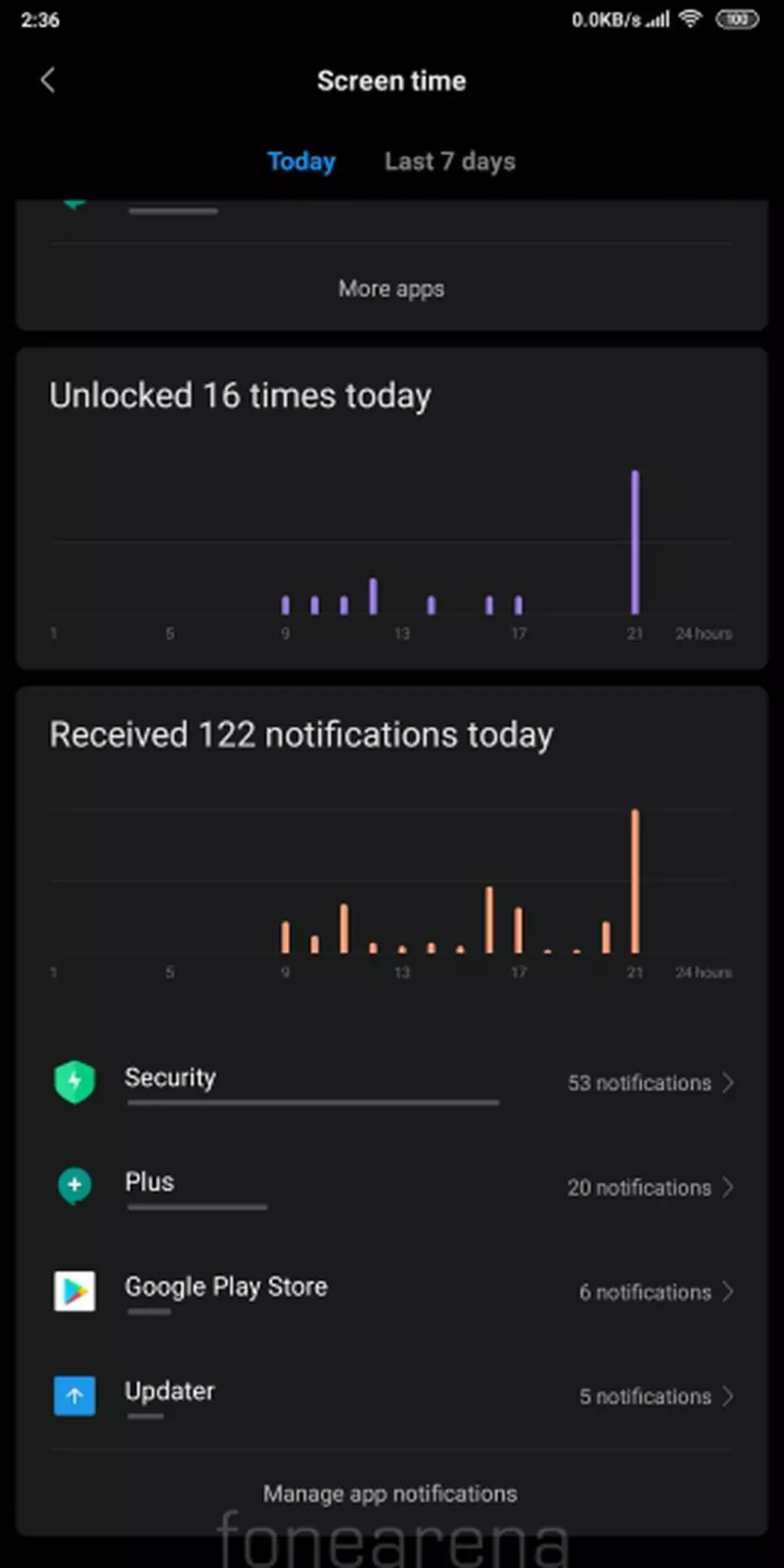Go back from Screen time

click(48, 81)
